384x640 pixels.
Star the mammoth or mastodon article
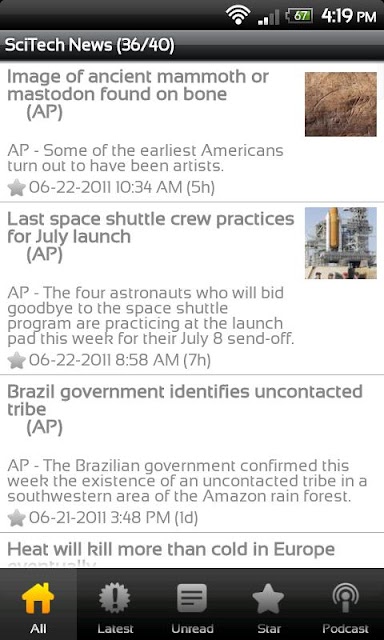tap(16, 188)
